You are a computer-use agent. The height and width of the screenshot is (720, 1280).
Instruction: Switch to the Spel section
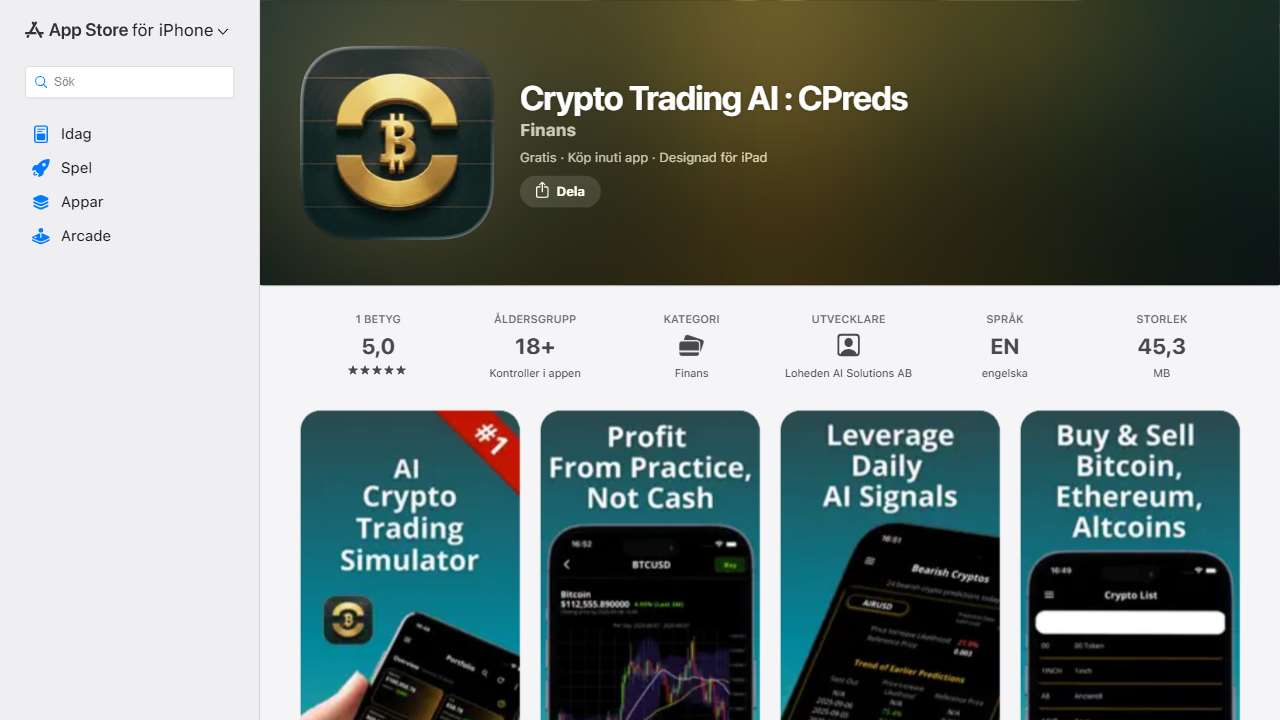76,168
